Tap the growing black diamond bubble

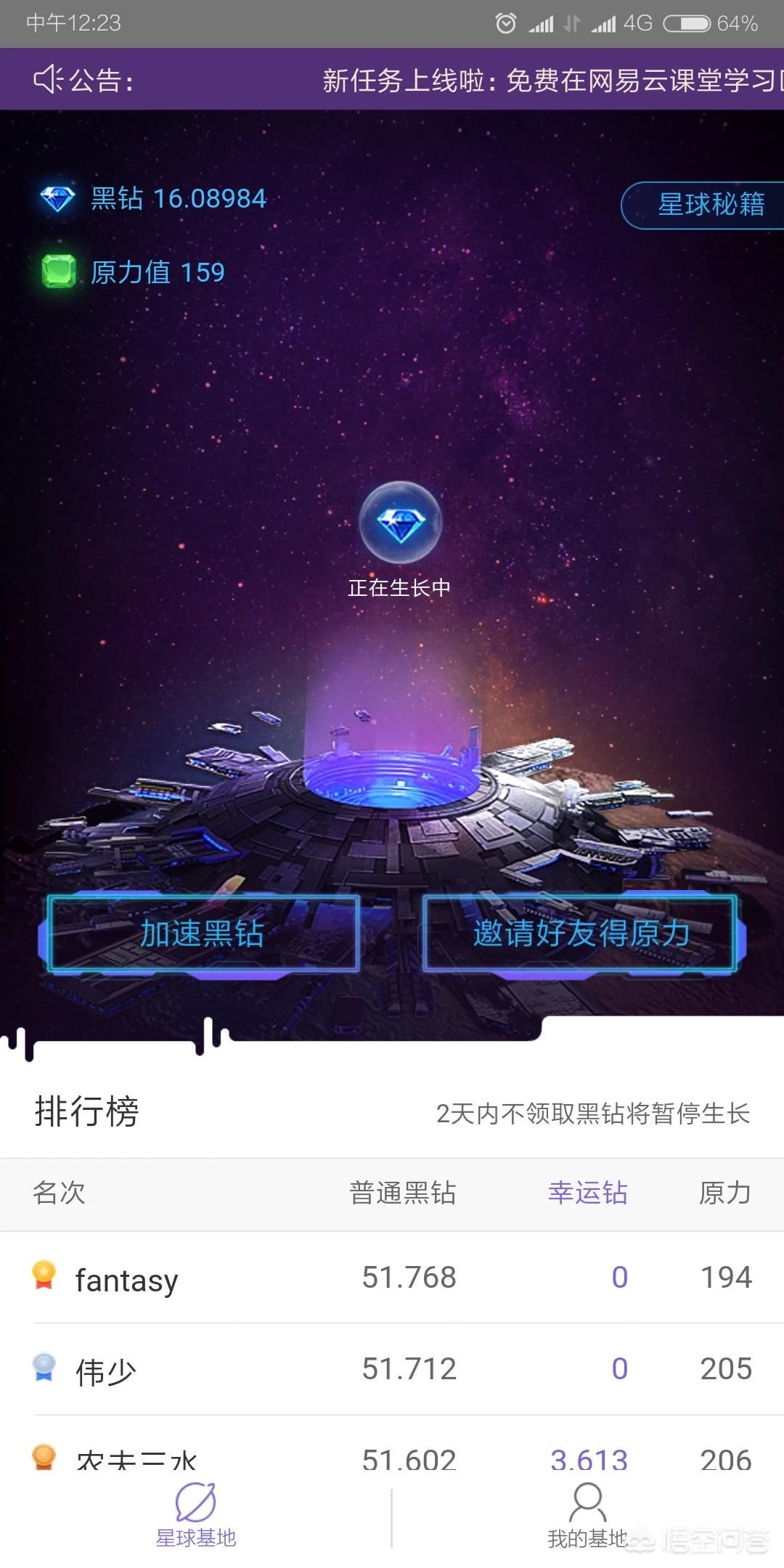click(400, 523)
